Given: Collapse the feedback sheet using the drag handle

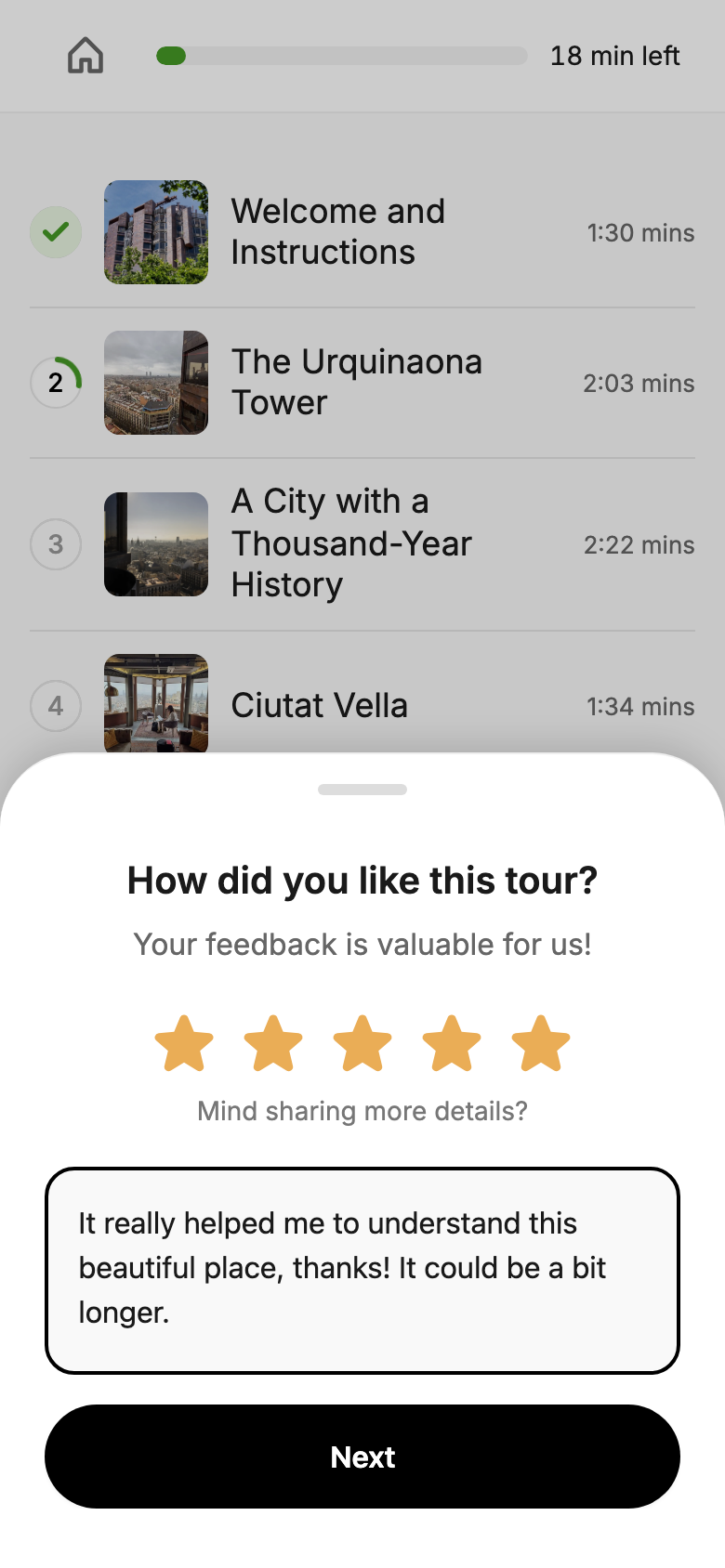Looking at the screenshot, I should pos(362,789).
